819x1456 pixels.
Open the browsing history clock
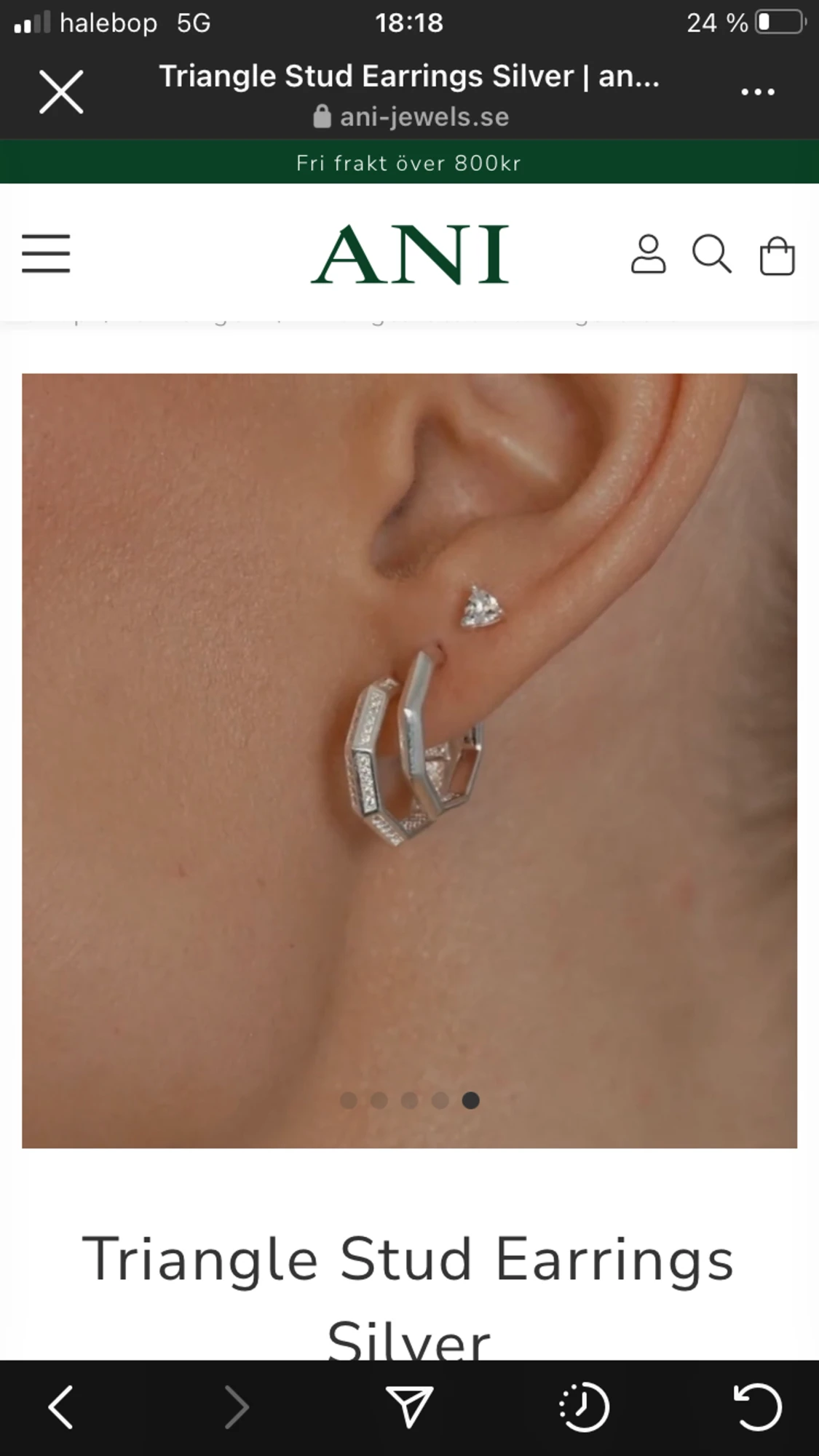pos(584,1407)
